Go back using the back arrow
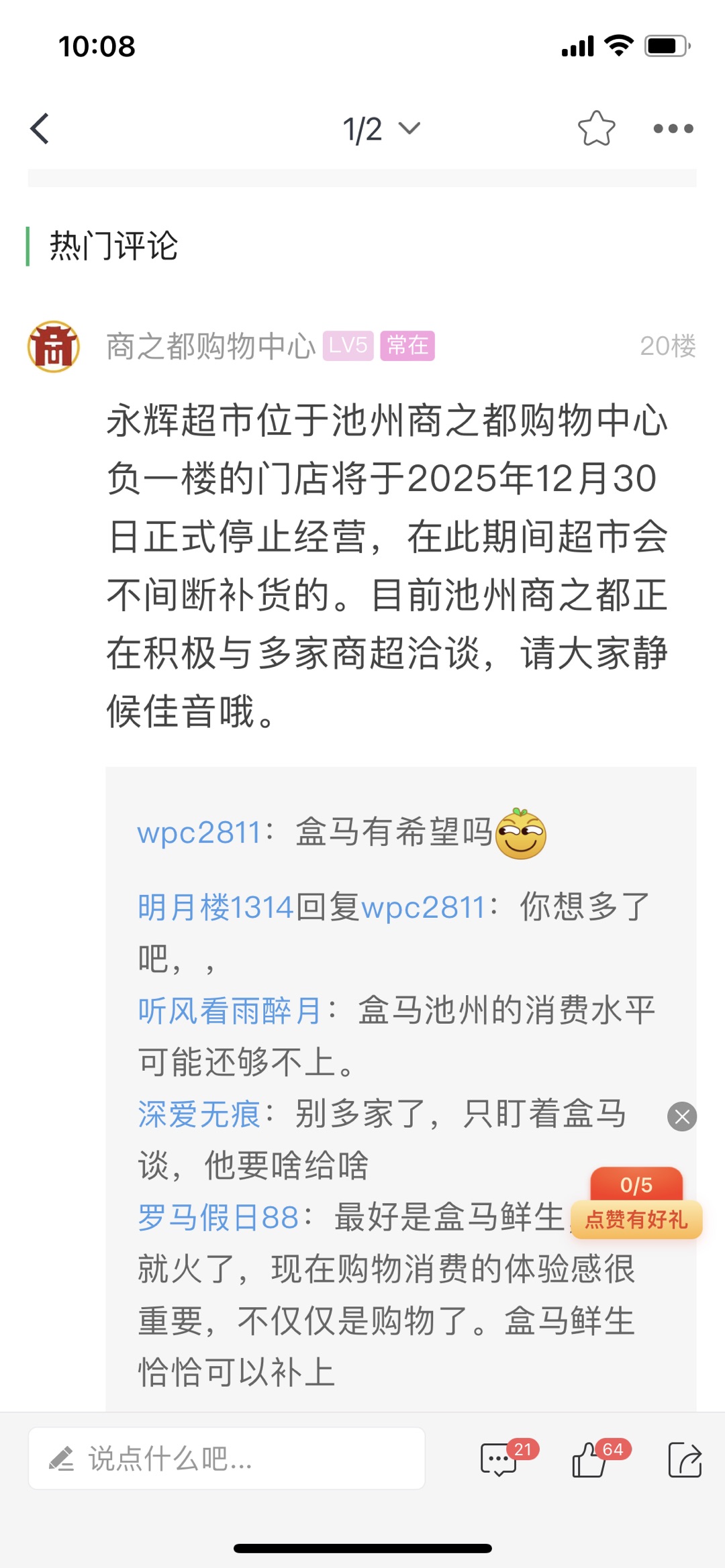Screen dimensions: 725x1568 pyautogui.click(x=40, y=128)
